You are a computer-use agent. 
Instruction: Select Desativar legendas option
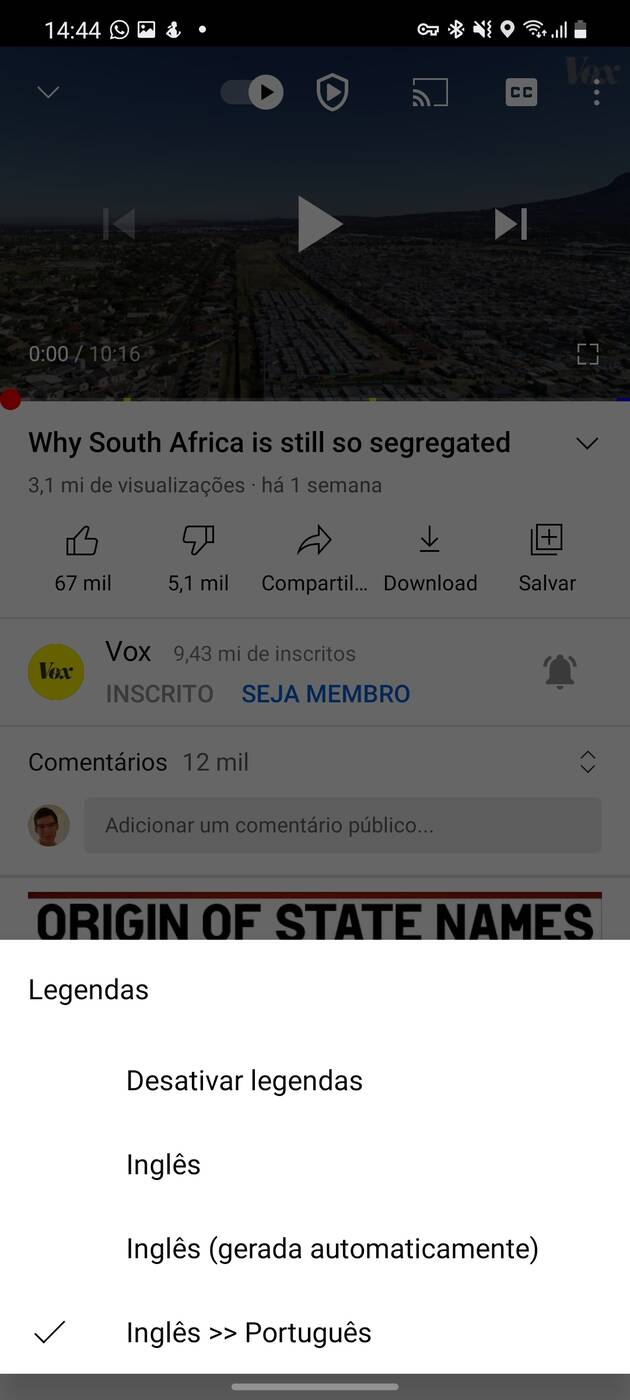[x=244, y=1081]
